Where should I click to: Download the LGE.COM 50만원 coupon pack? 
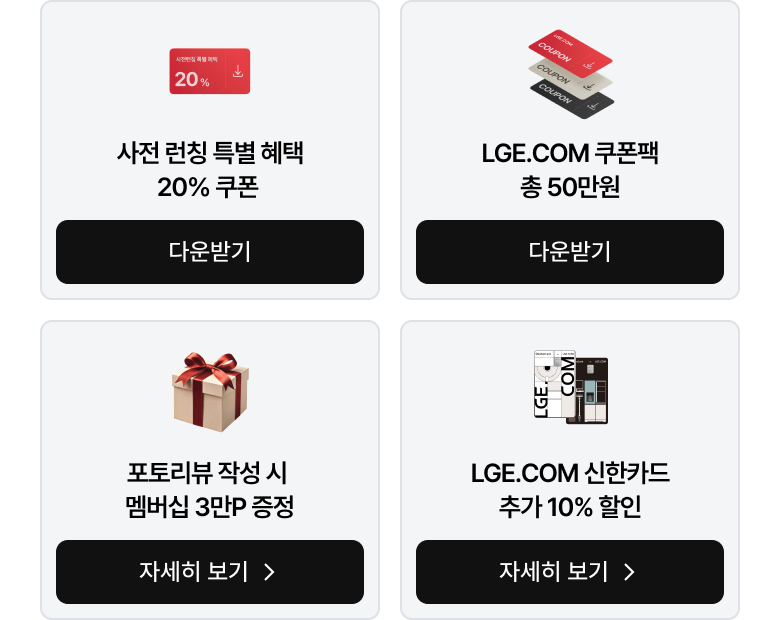coord(570,252)
